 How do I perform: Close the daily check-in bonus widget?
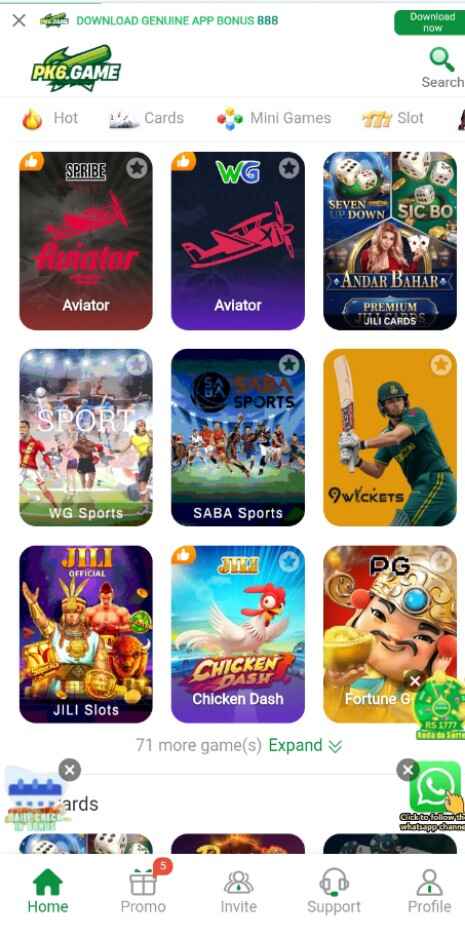(x=70, y=771)
